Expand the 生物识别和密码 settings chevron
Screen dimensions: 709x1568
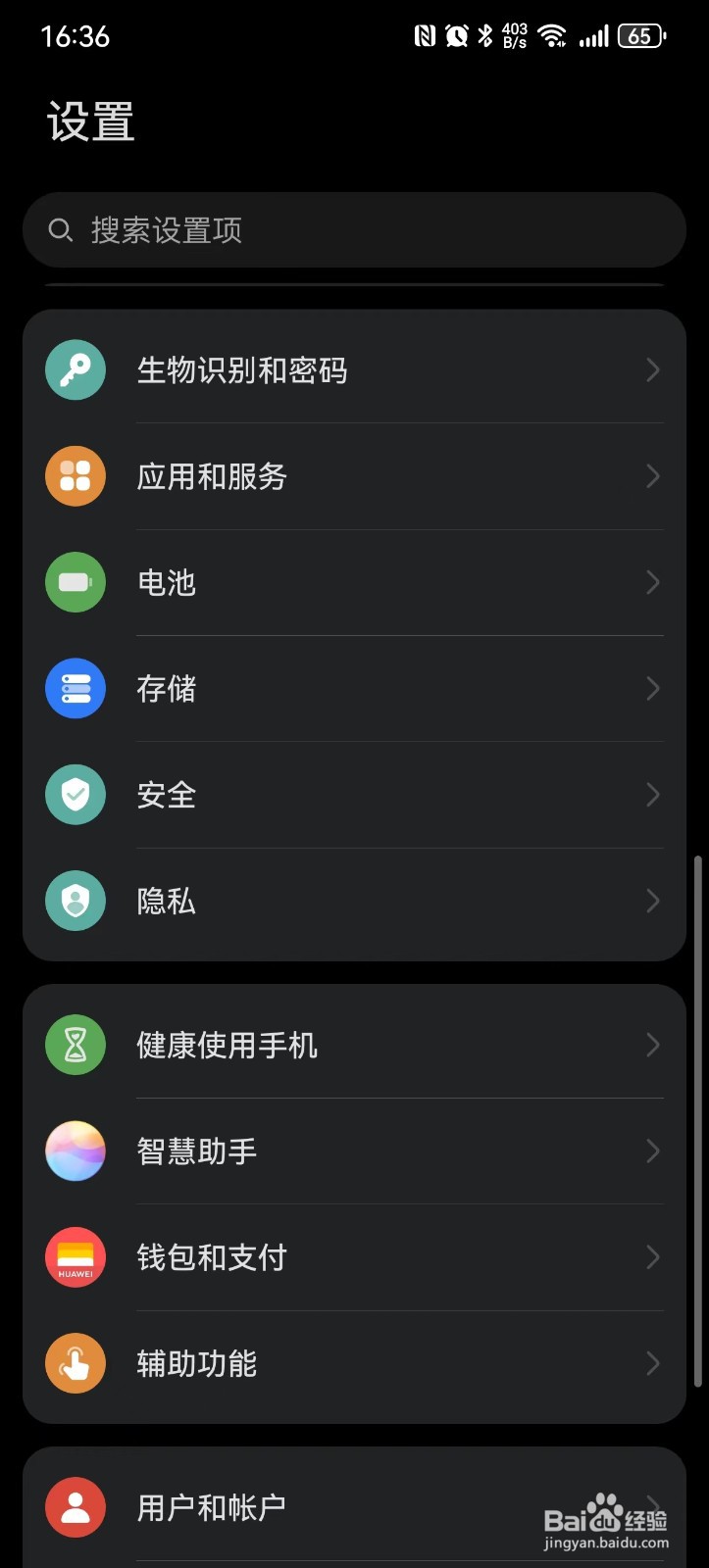click(x=652, y=369)
